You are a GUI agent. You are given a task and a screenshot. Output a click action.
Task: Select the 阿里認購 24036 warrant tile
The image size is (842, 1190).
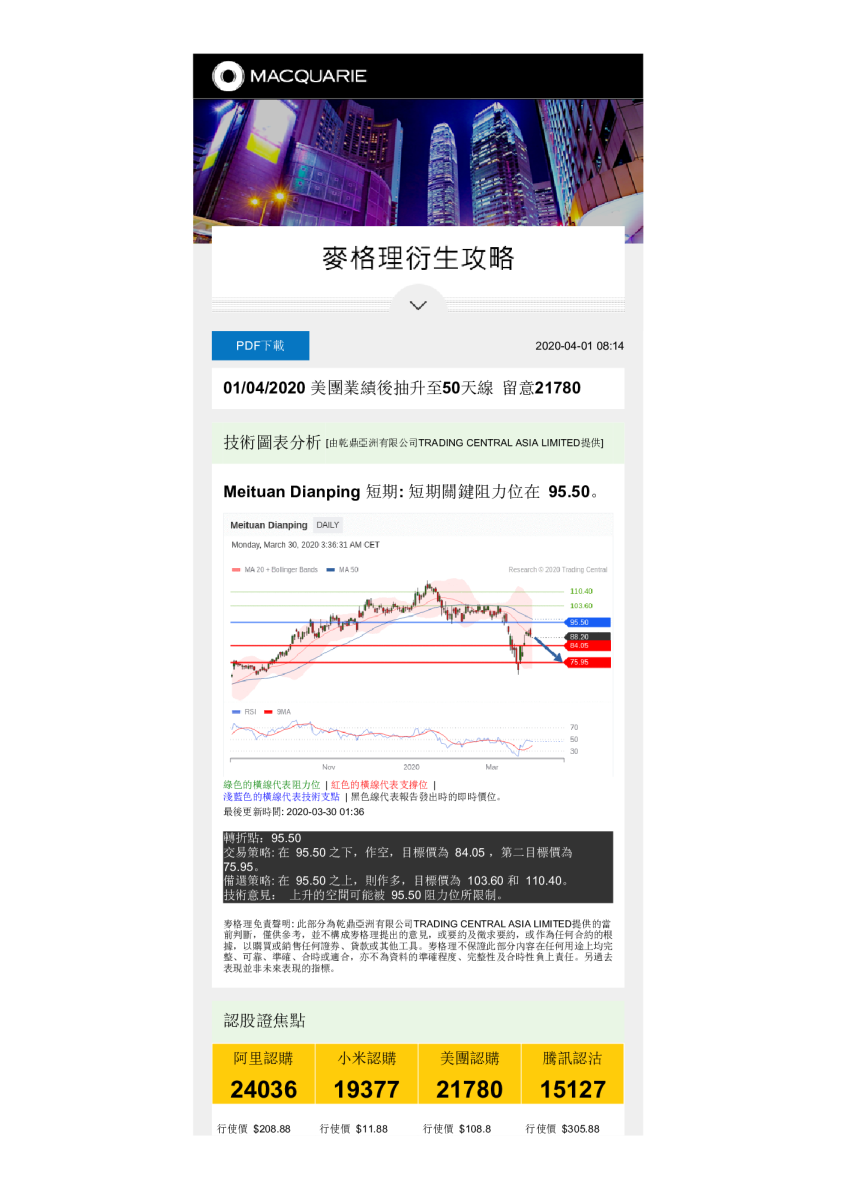[x=263, y=1074]
